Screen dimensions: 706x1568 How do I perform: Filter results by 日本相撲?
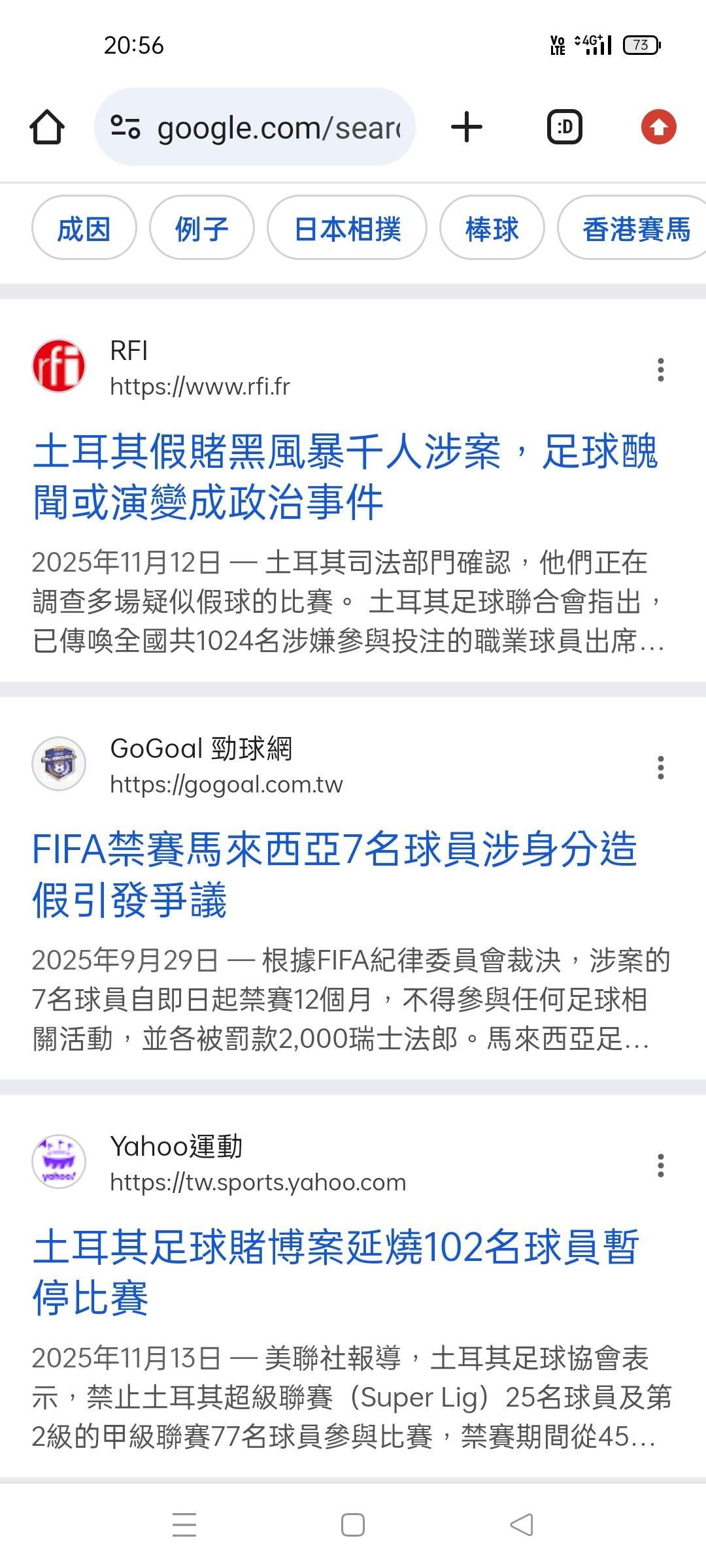point(347,229)
